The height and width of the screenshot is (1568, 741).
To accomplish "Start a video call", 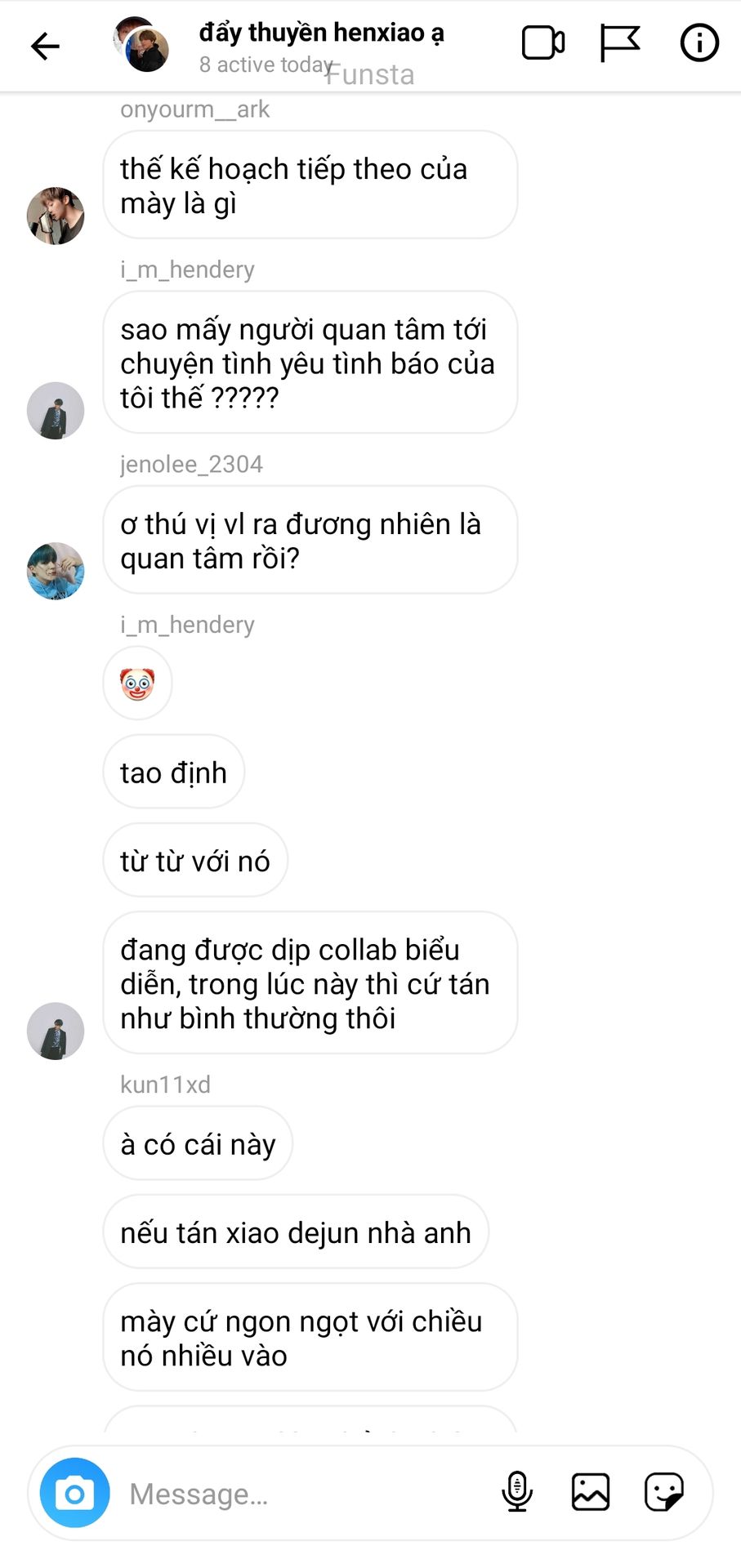I will [542, 43].
